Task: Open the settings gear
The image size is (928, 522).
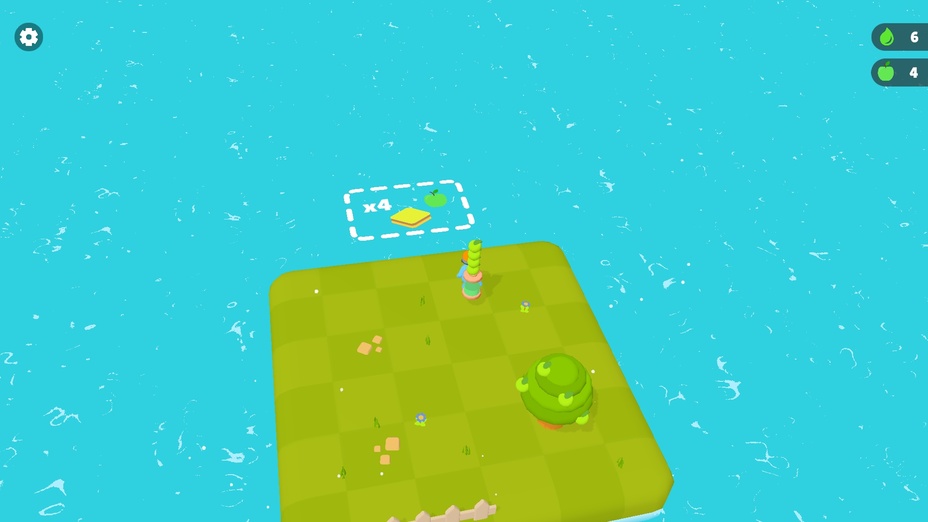Action: coord(29,37)
